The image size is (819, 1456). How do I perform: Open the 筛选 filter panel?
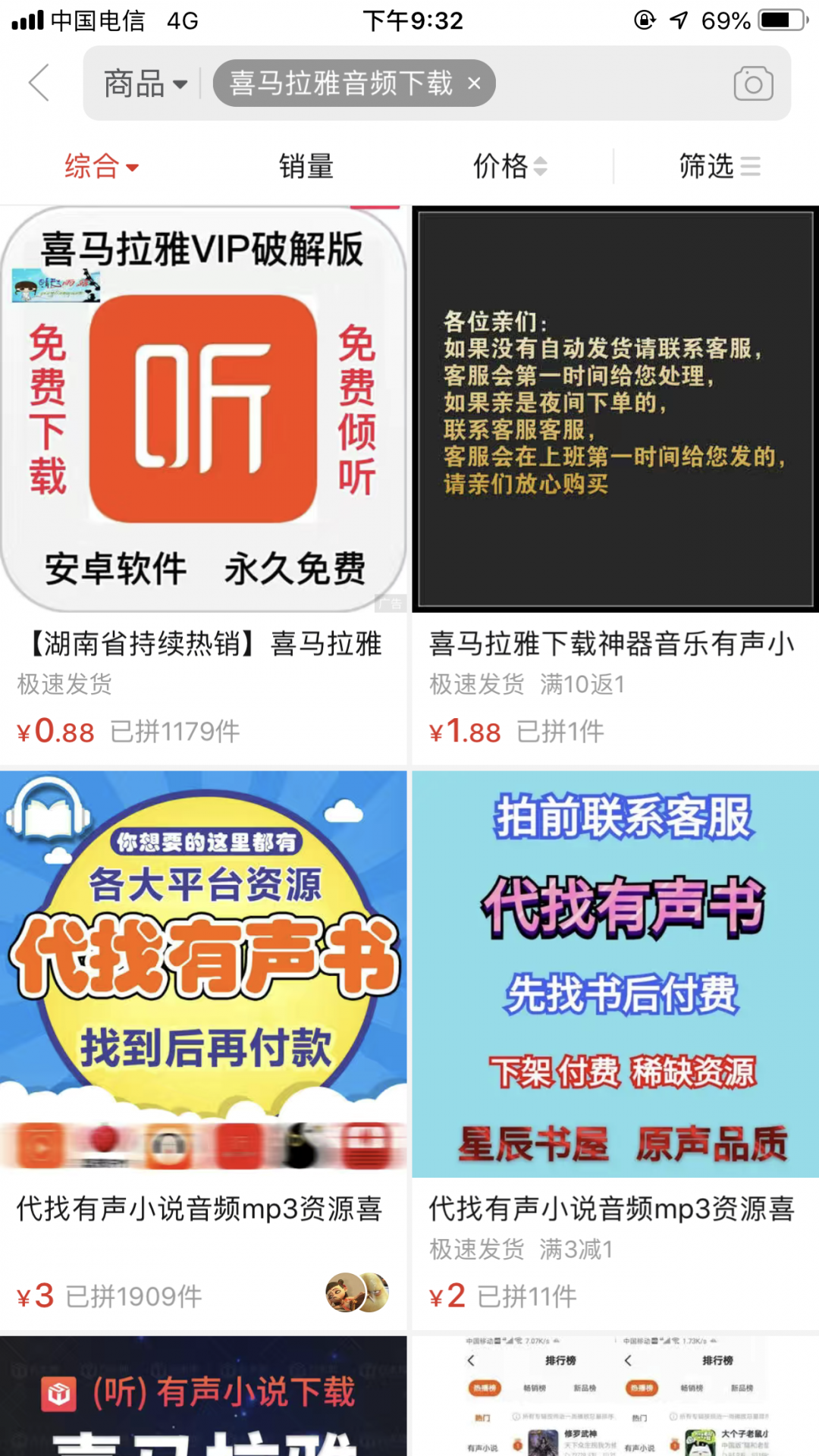tap(718, 166)
